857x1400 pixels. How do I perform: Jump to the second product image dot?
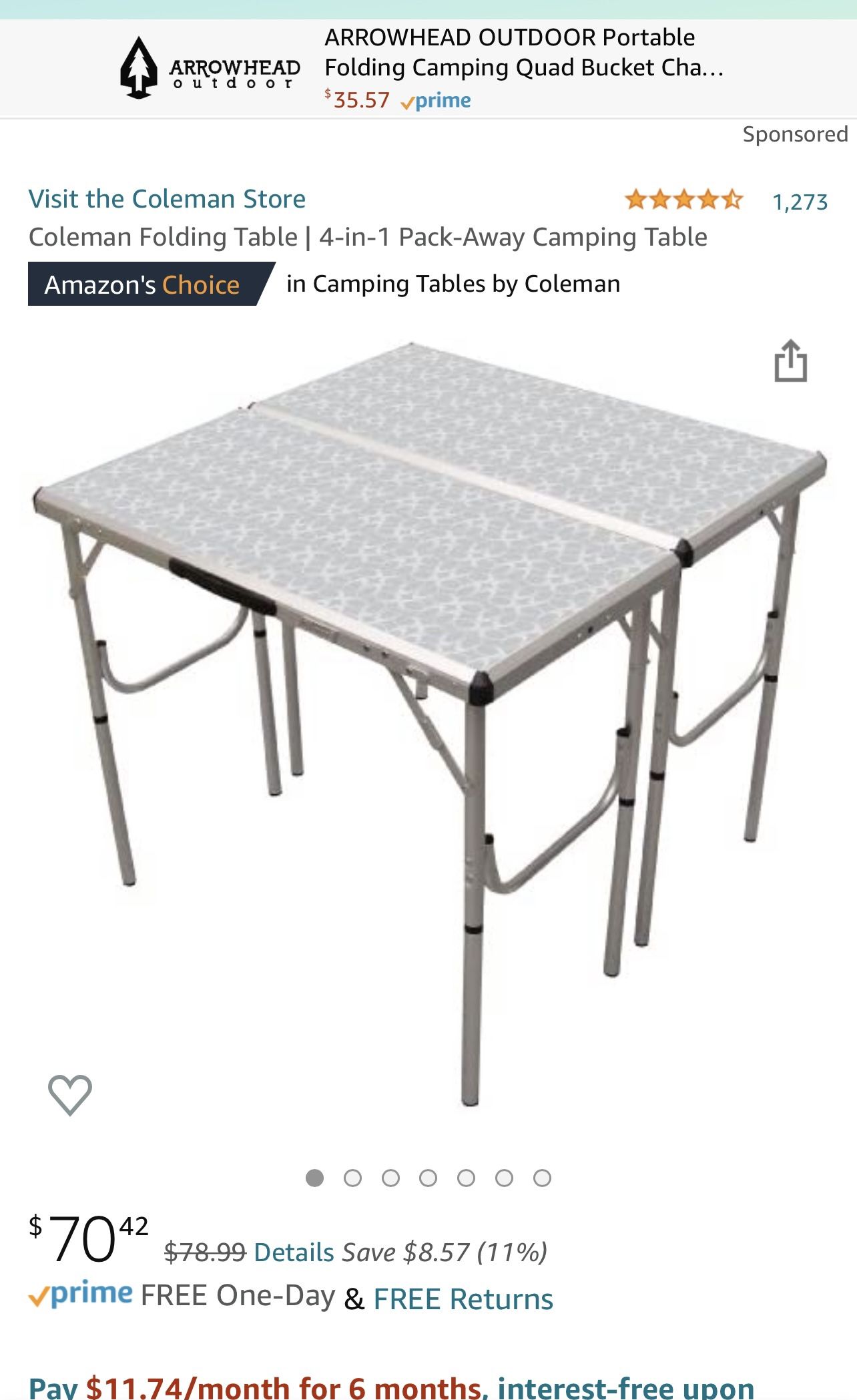point(352,1178)
